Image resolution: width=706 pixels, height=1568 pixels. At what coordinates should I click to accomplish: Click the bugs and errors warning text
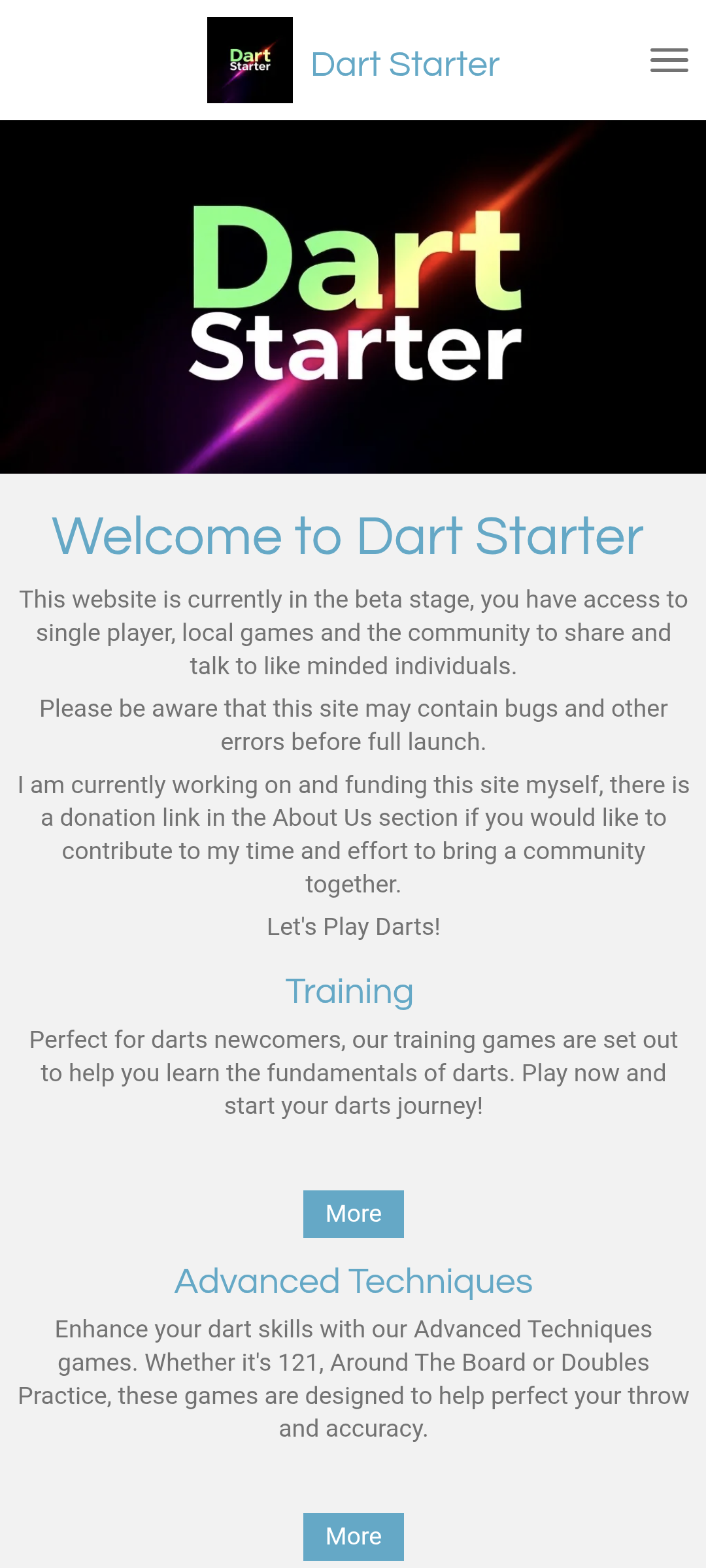(353, 724)
